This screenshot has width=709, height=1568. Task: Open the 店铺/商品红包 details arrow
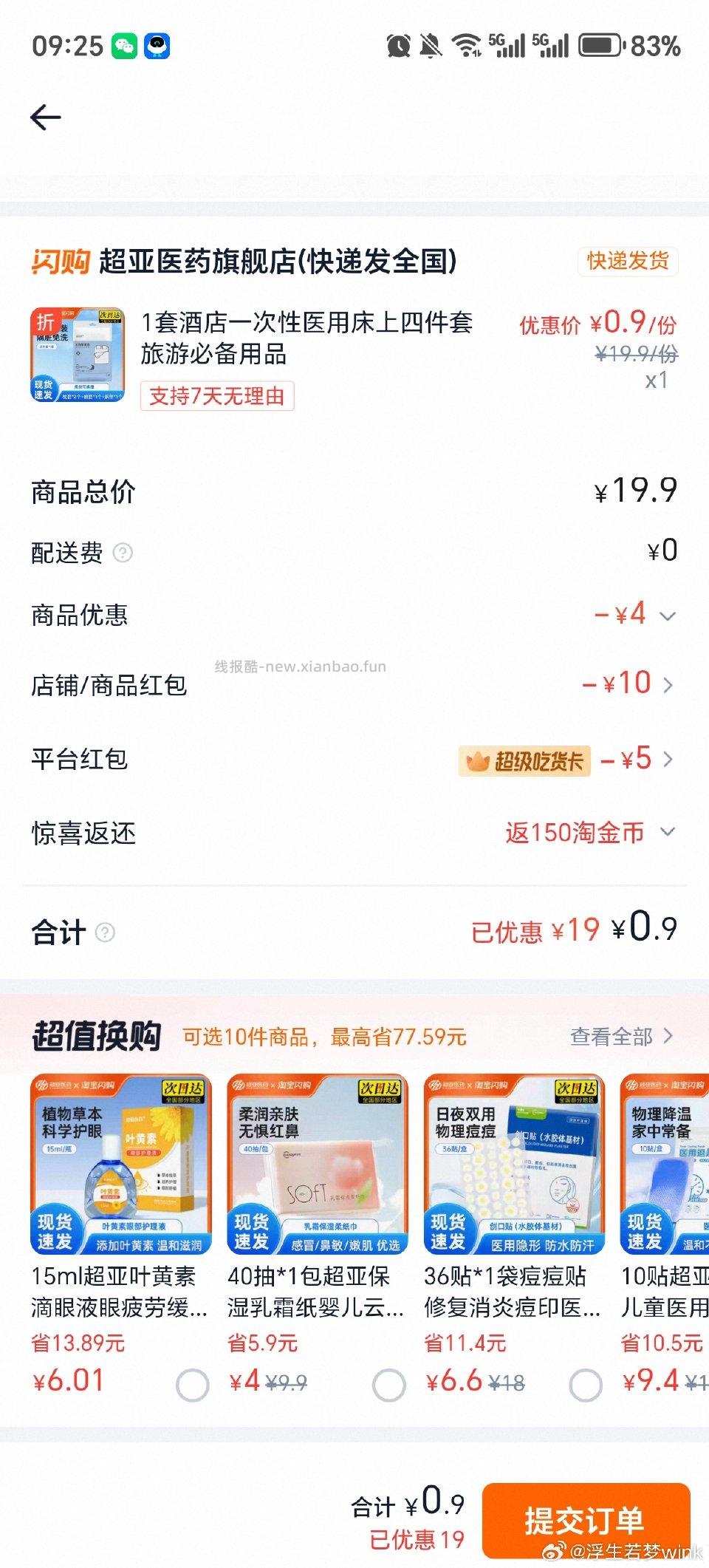click(668, 686)
